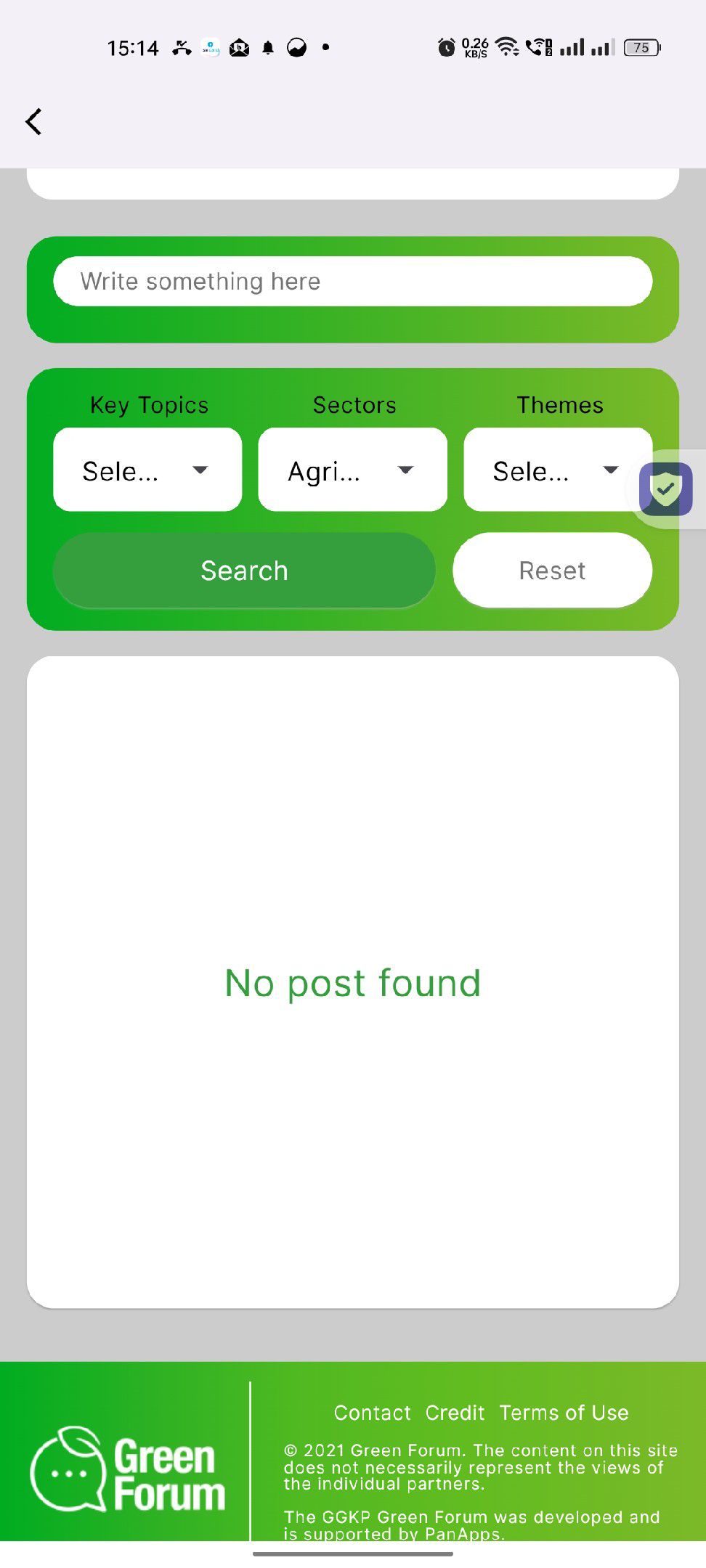The height and width of the screenshot is (1568, 706).
Task: Open the Contact link
Action: click(372, 1413)
